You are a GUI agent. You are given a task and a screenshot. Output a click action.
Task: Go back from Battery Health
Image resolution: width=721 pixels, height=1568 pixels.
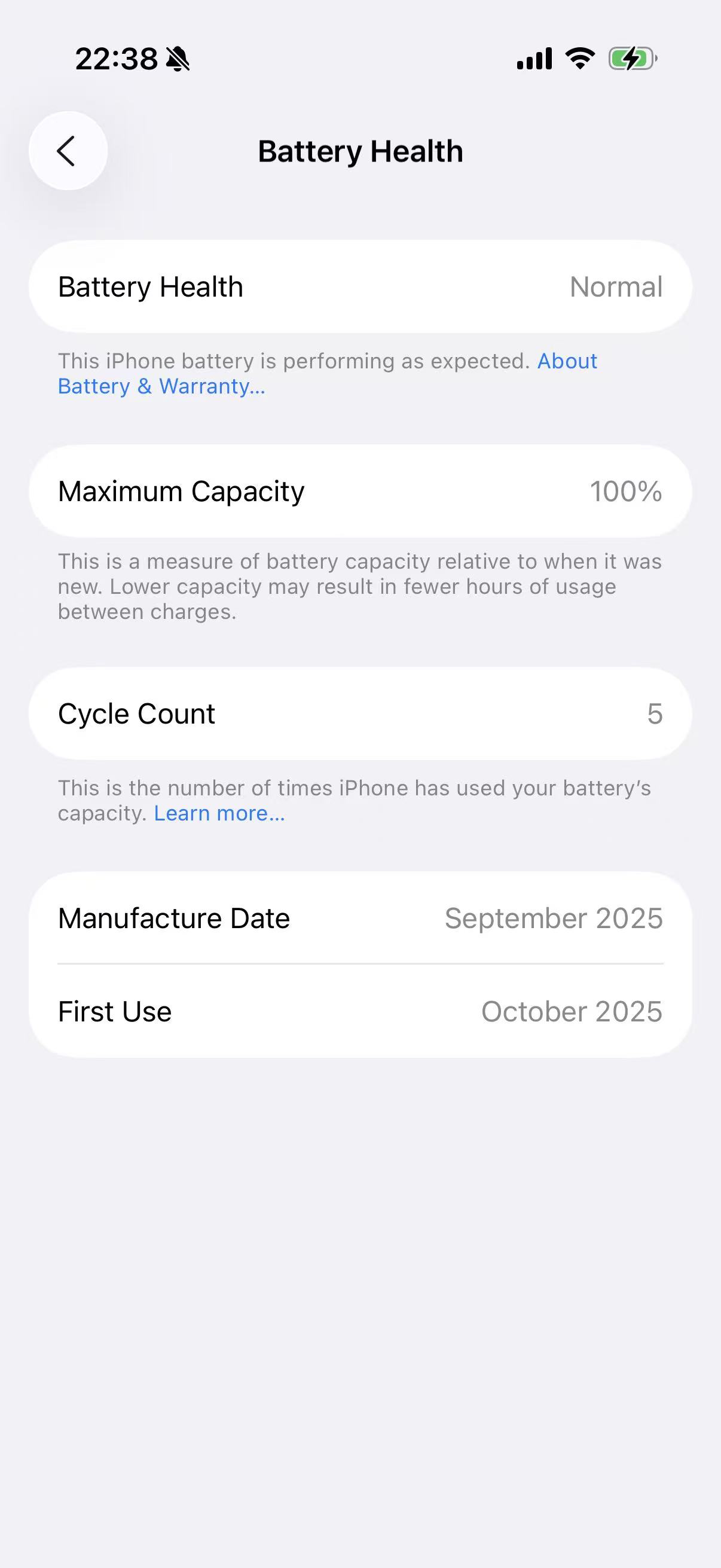pyautogui.click(x=68, y=151)
